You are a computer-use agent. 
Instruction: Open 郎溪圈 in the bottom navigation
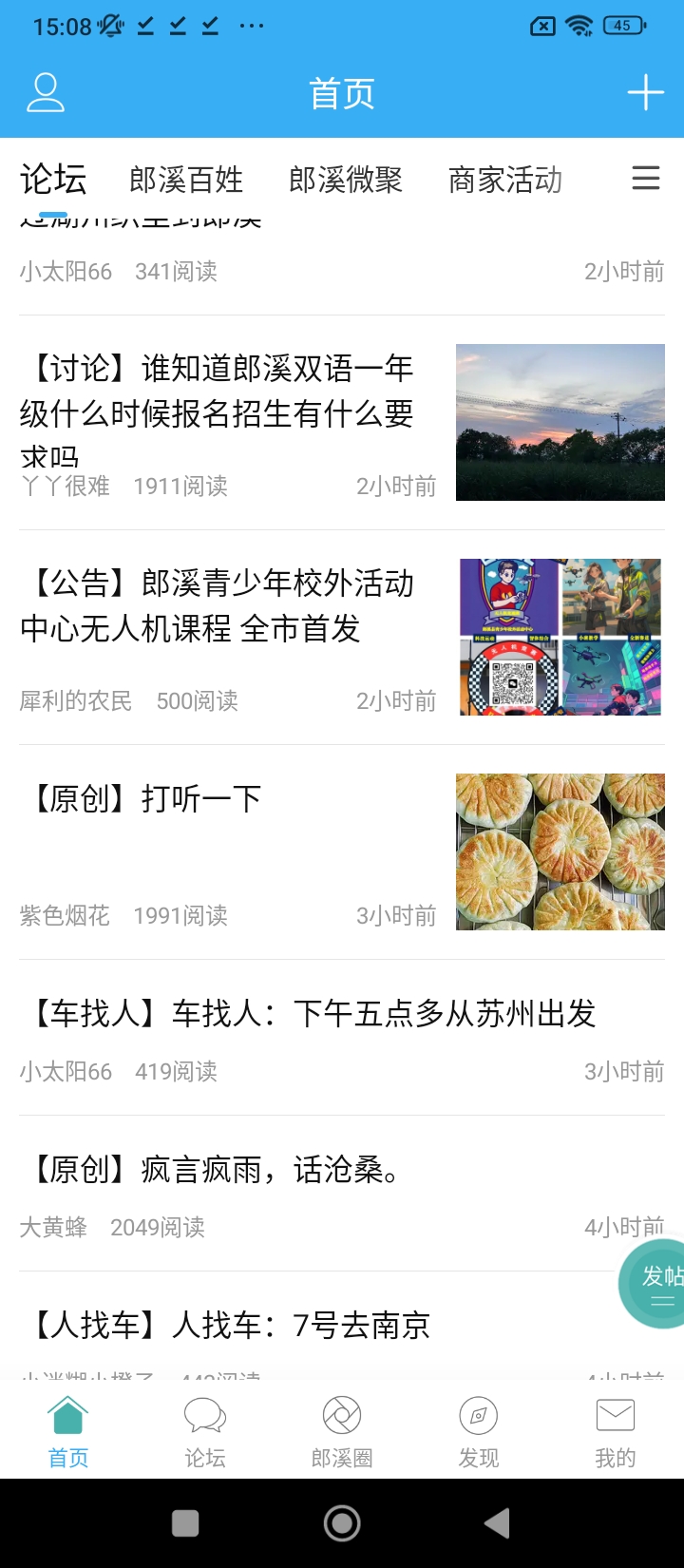tap(342, 1432)
